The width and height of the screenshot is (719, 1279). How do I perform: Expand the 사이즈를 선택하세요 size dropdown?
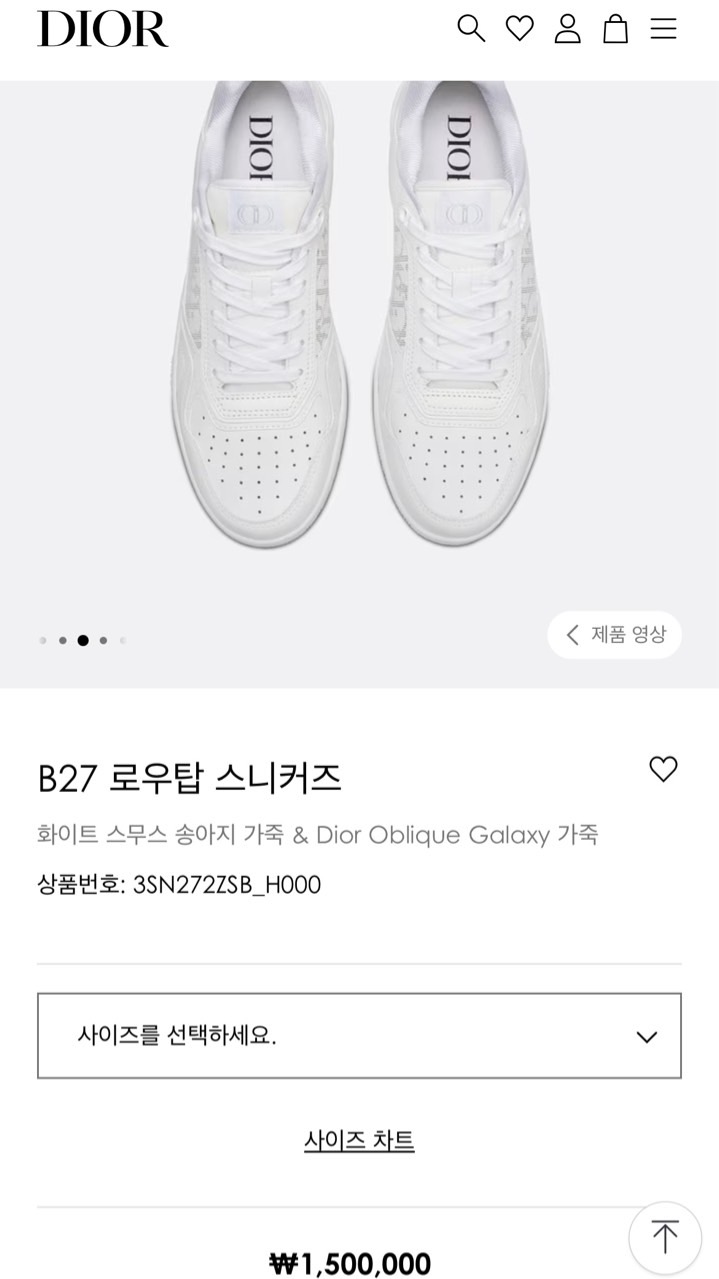(359, 1035)
